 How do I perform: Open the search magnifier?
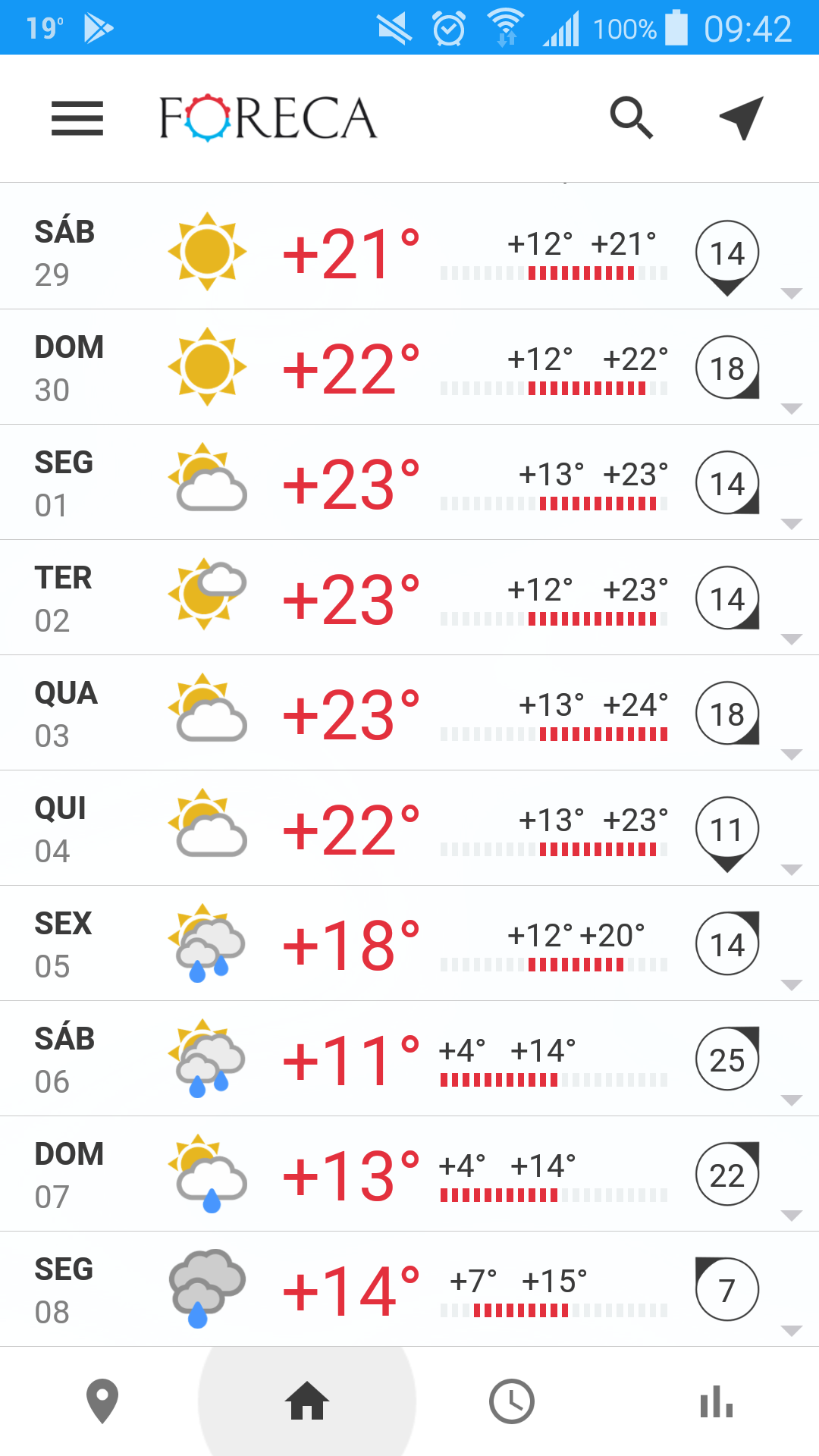631,118
